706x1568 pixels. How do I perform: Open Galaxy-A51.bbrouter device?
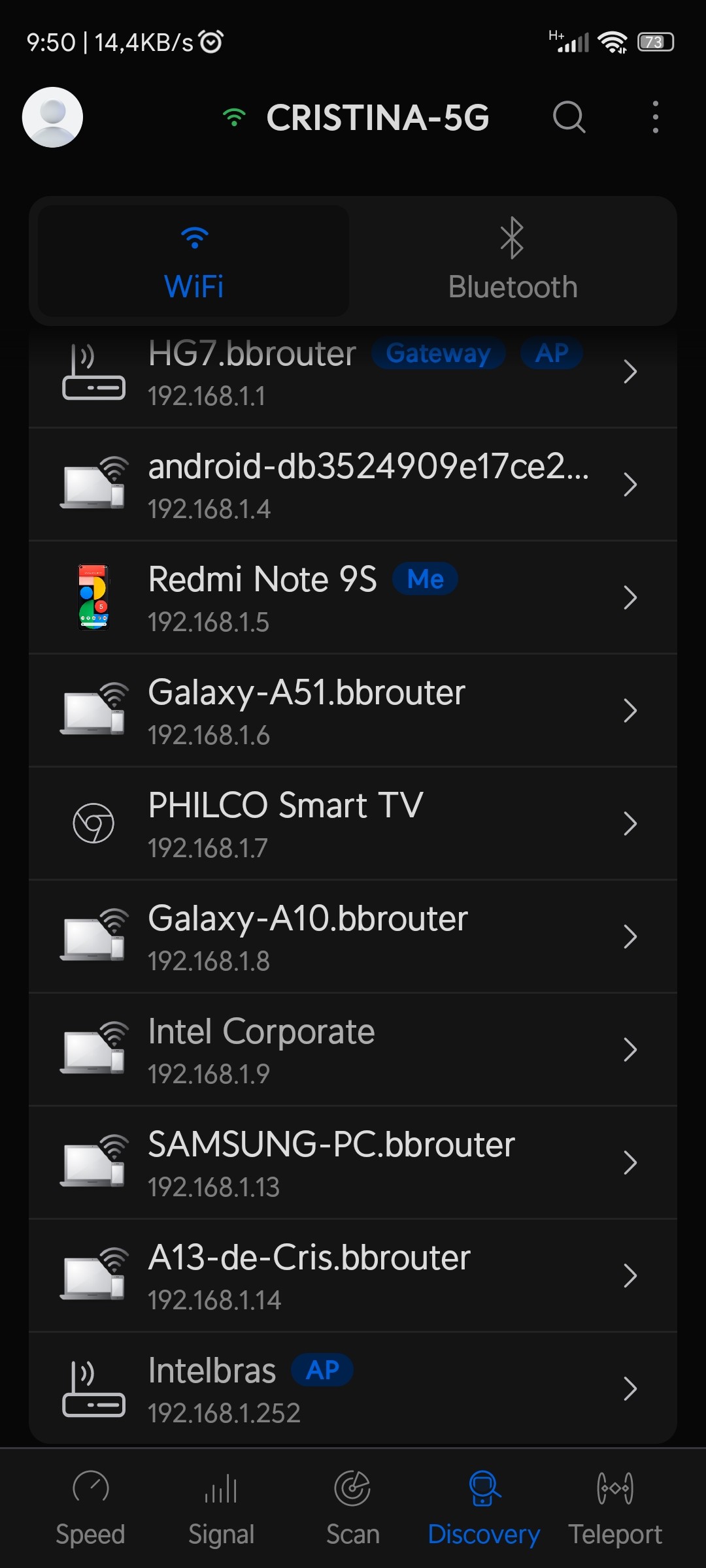[x=353, y=711]
